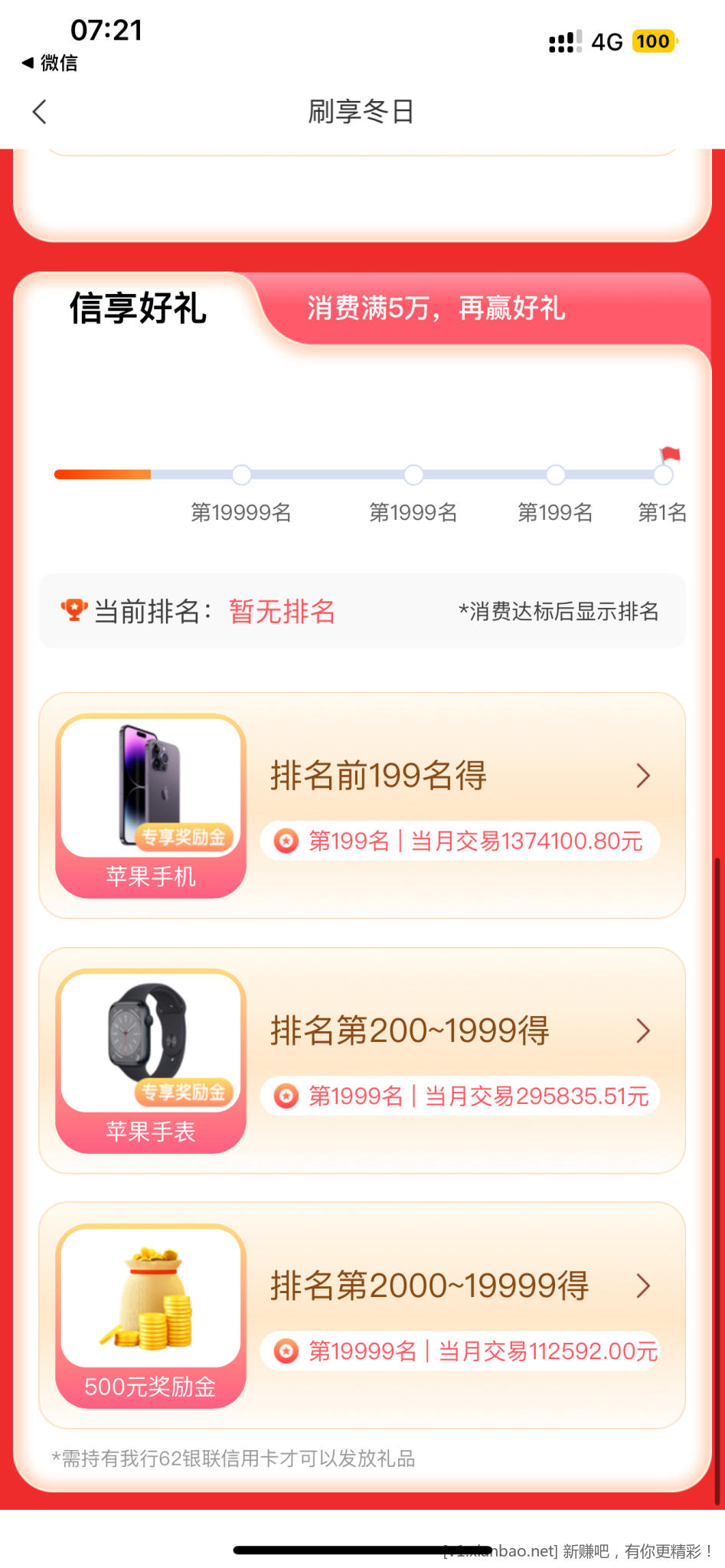Go back using the top-left arrow

pyautogui.click(x=40, y=112)
